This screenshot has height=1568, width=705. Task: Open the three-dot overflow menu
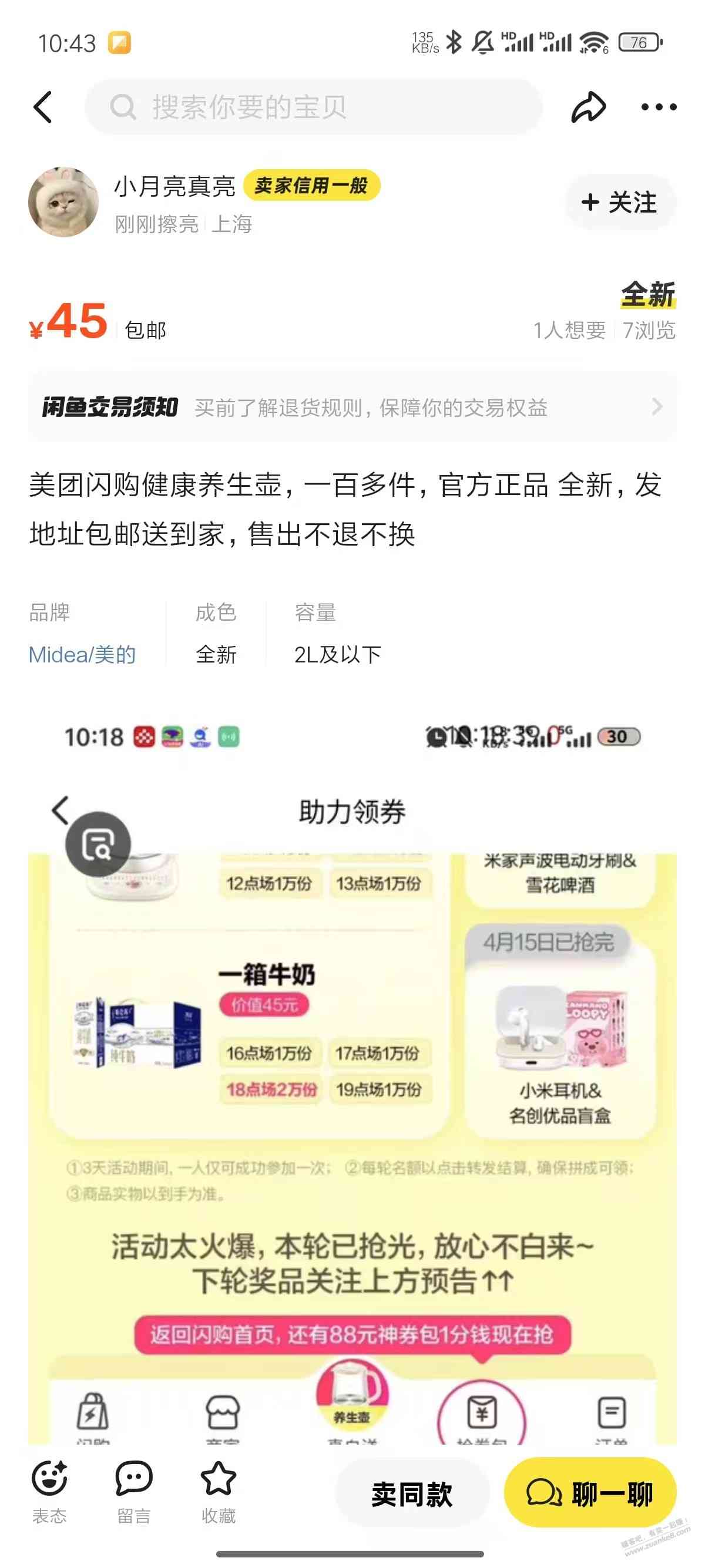pos(658,107)
